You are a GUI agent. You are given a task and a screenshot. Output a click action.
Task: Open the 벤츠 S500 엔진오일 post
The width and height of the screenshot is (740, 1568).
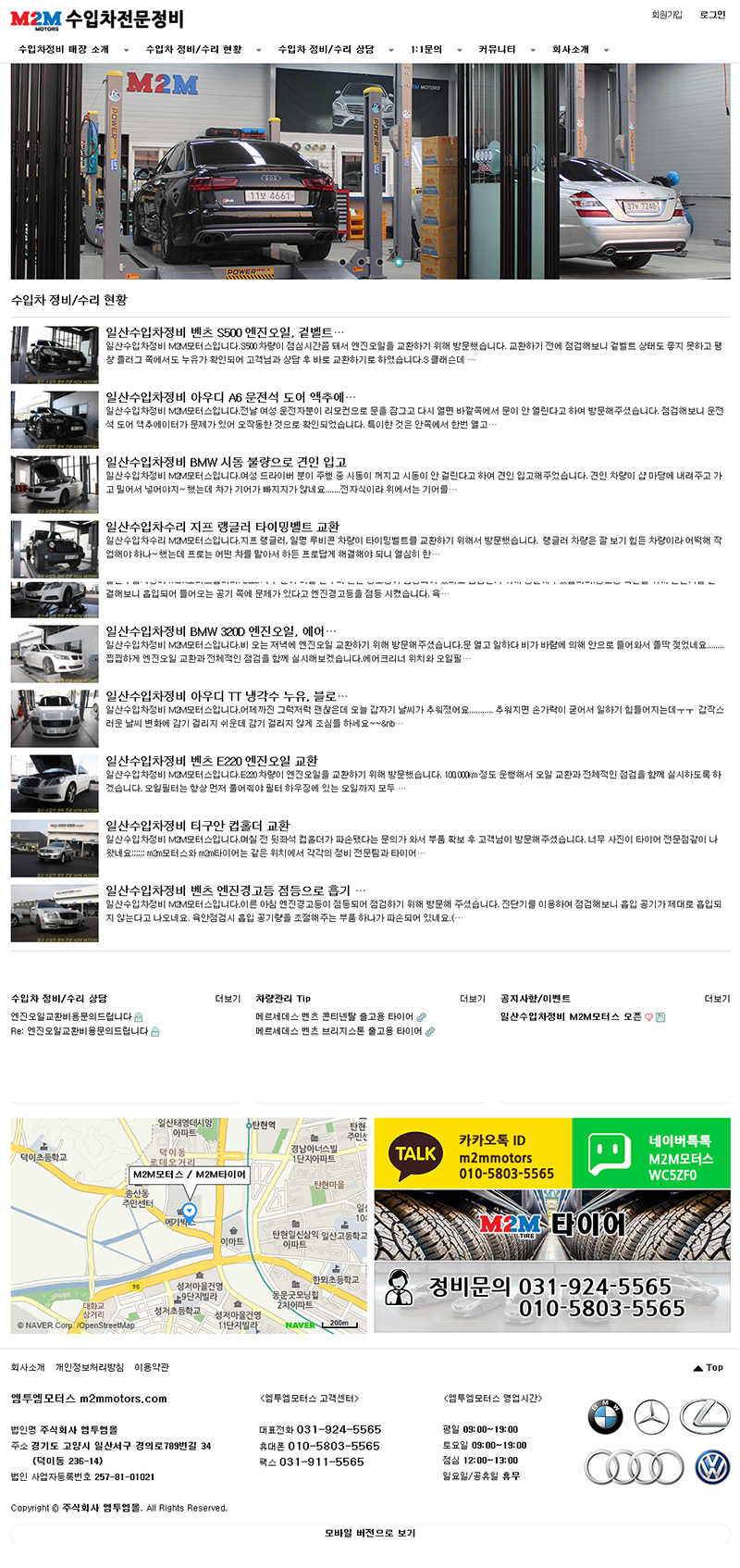[224, 332]
